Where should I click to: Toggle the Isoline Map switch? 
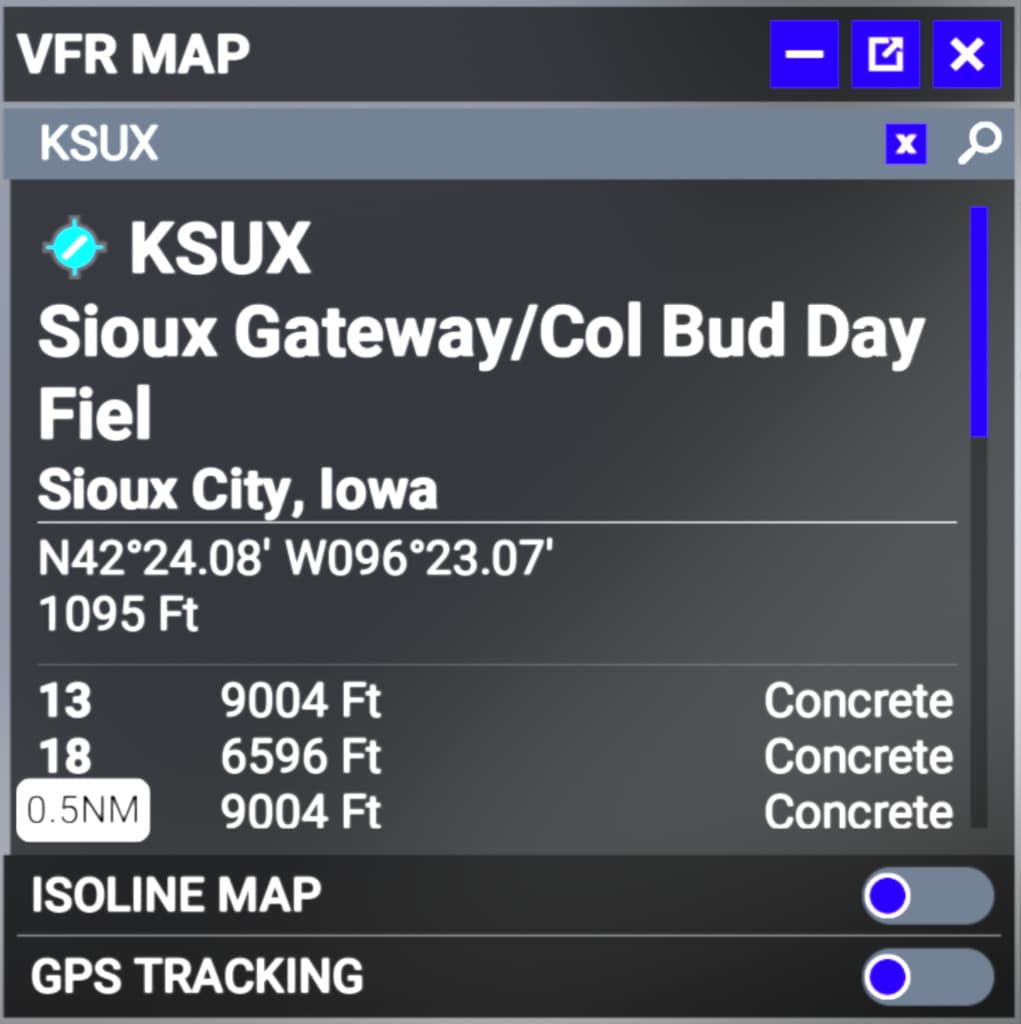(x=927, y=896)
